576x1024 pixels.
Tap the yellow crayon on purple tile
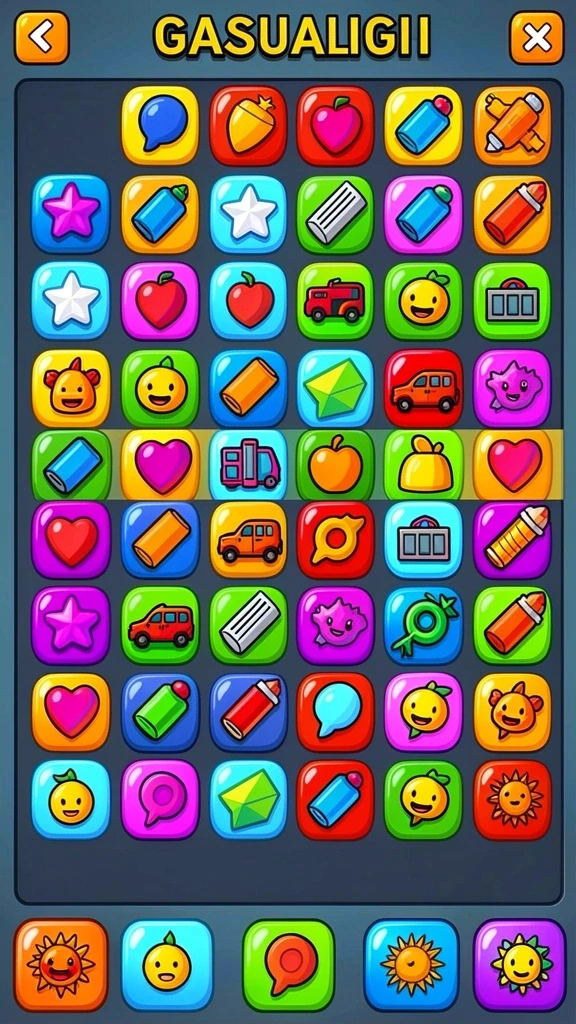click(x=513, y=539)
